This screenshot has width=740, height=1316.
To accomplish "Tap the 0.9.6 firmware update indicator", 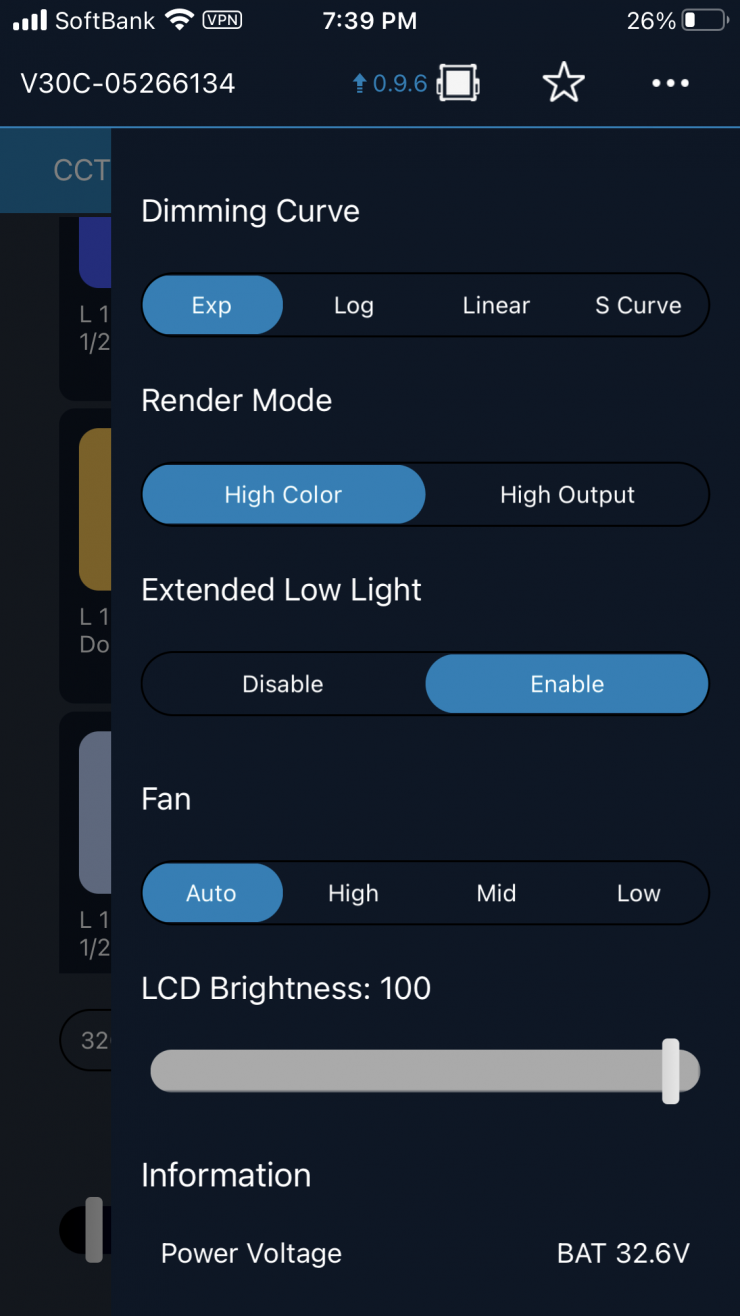I will pyautogui.click(x=391, y=84).
